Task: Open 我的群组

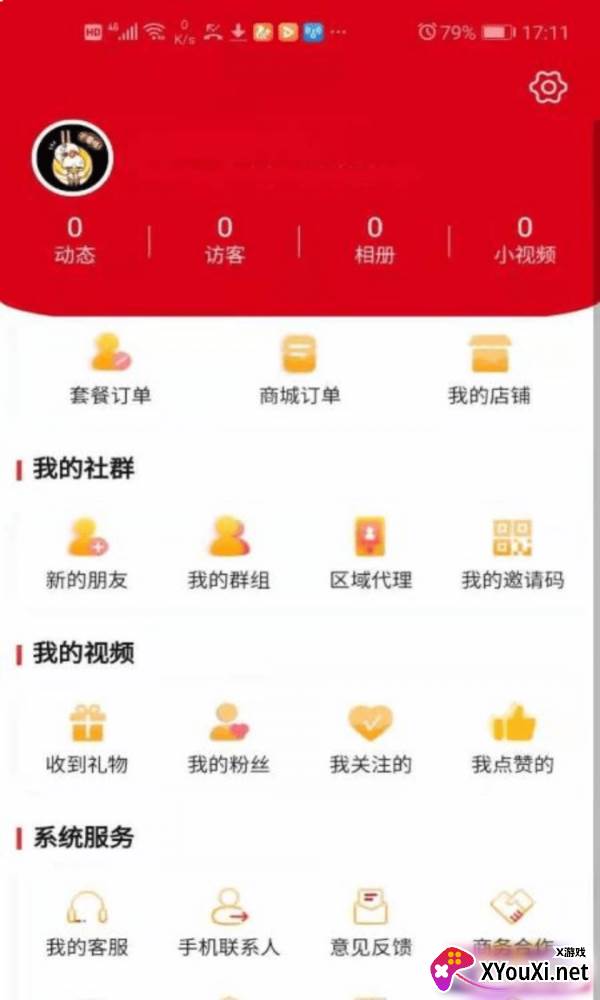Action: 229,554
